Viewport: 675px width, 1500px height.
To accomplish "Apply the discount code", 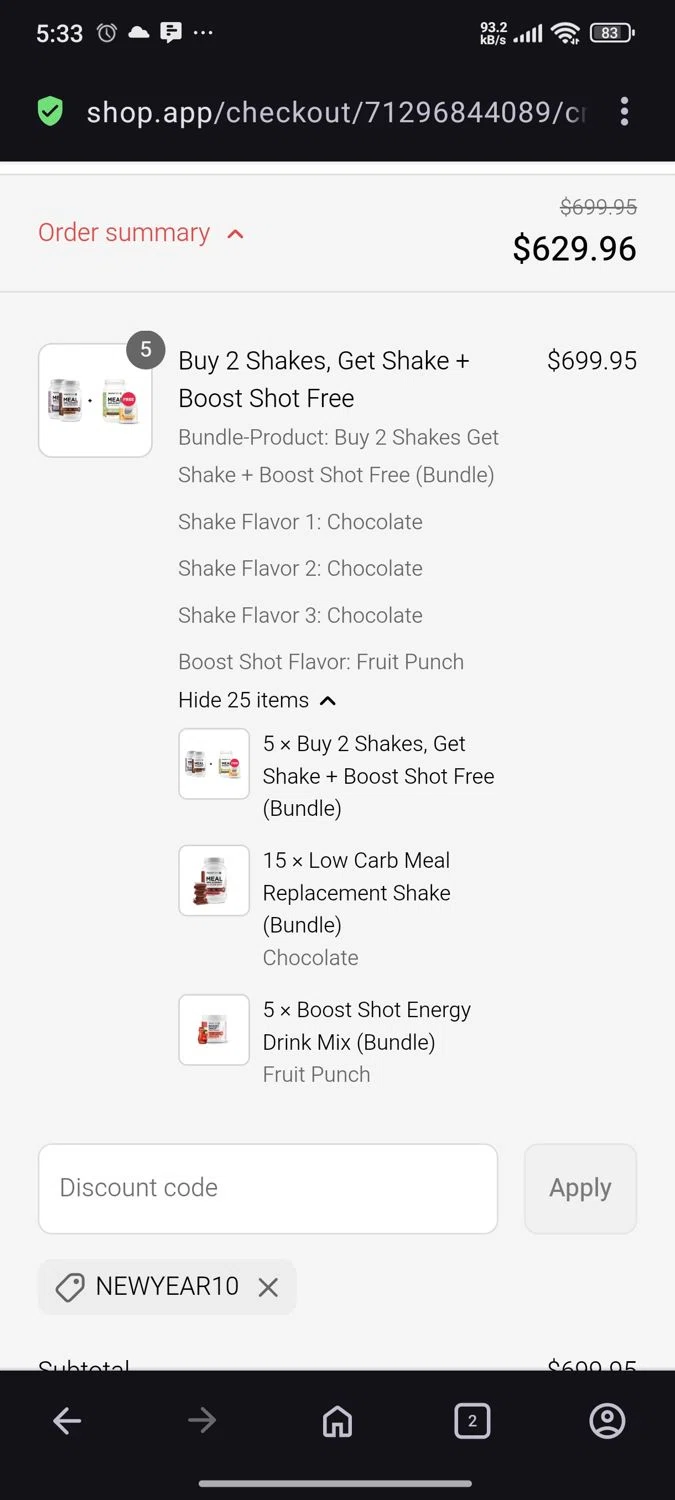I will tap(580, 1188).
